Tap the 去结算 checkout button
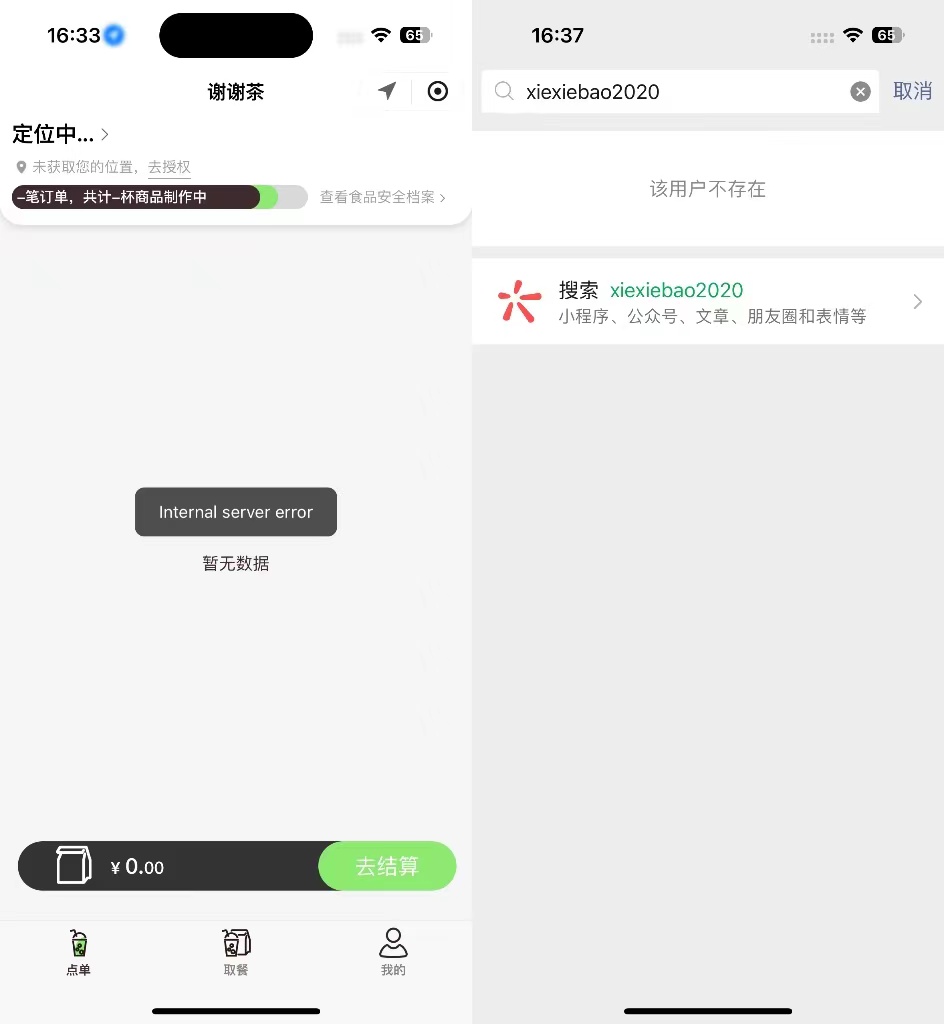This screenshot has height=1024, width=944. (387, 866)
